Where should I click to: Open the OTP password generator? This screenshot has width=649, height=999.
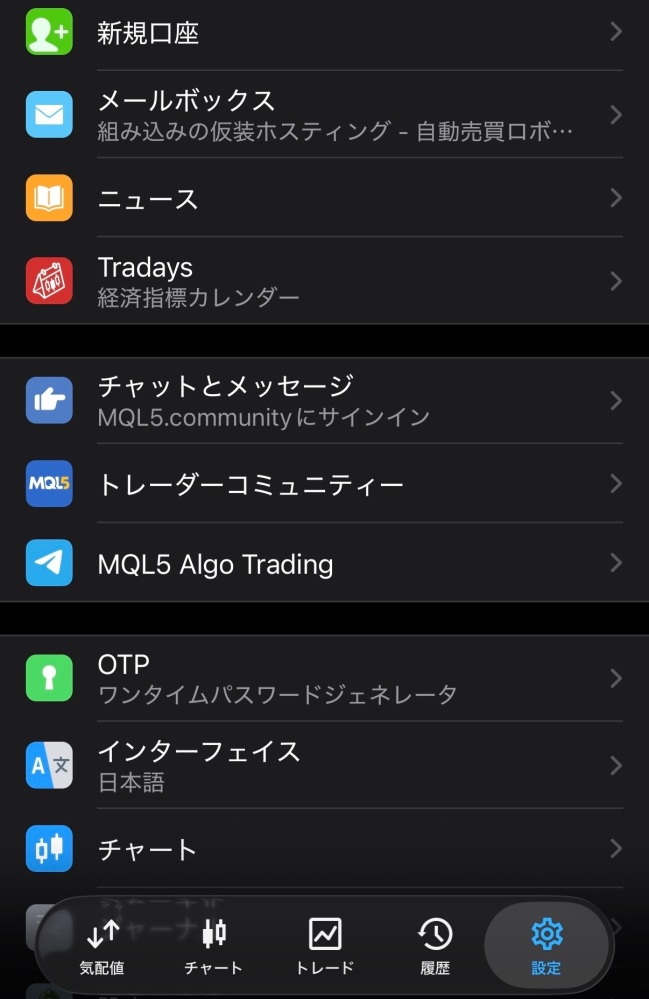pyautogui.click(x=324, y=679)
